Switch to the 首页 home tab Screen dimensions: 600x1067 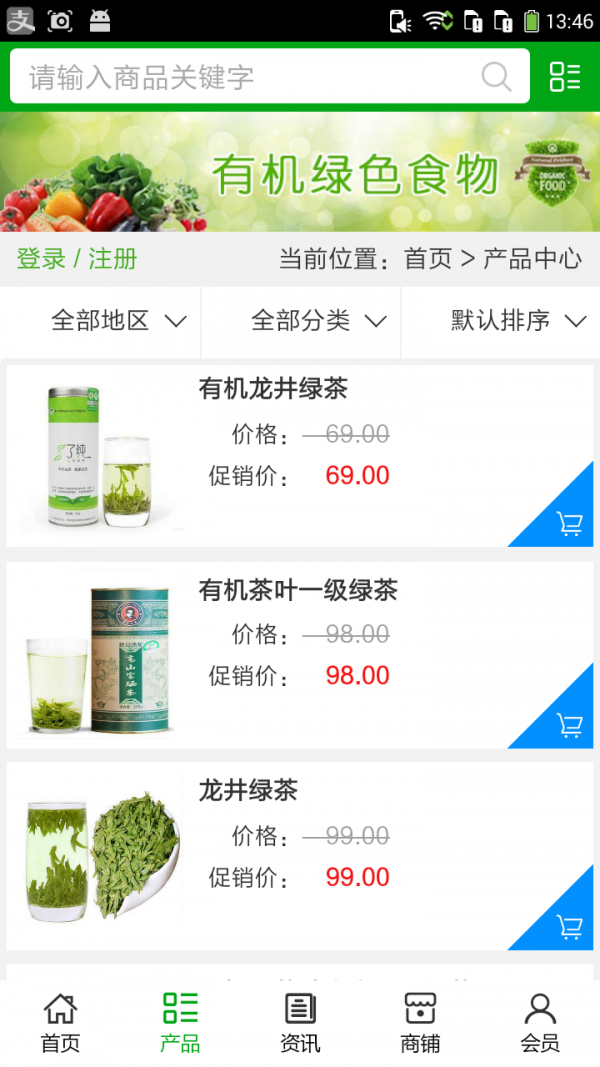click(x=60, y=1023)
